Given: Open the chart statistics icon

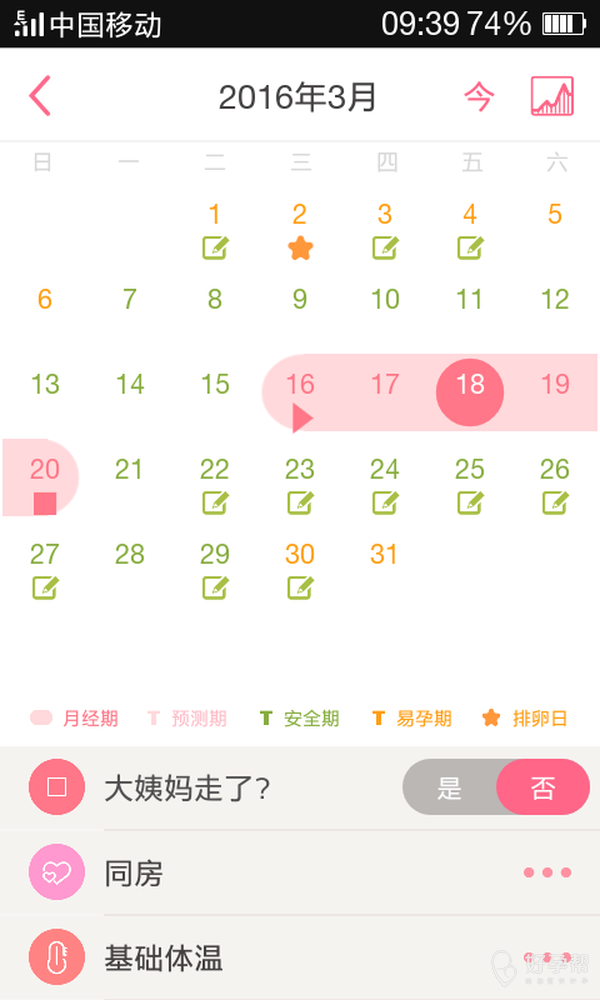Looking at the screenshot, I should click(552, 97).
